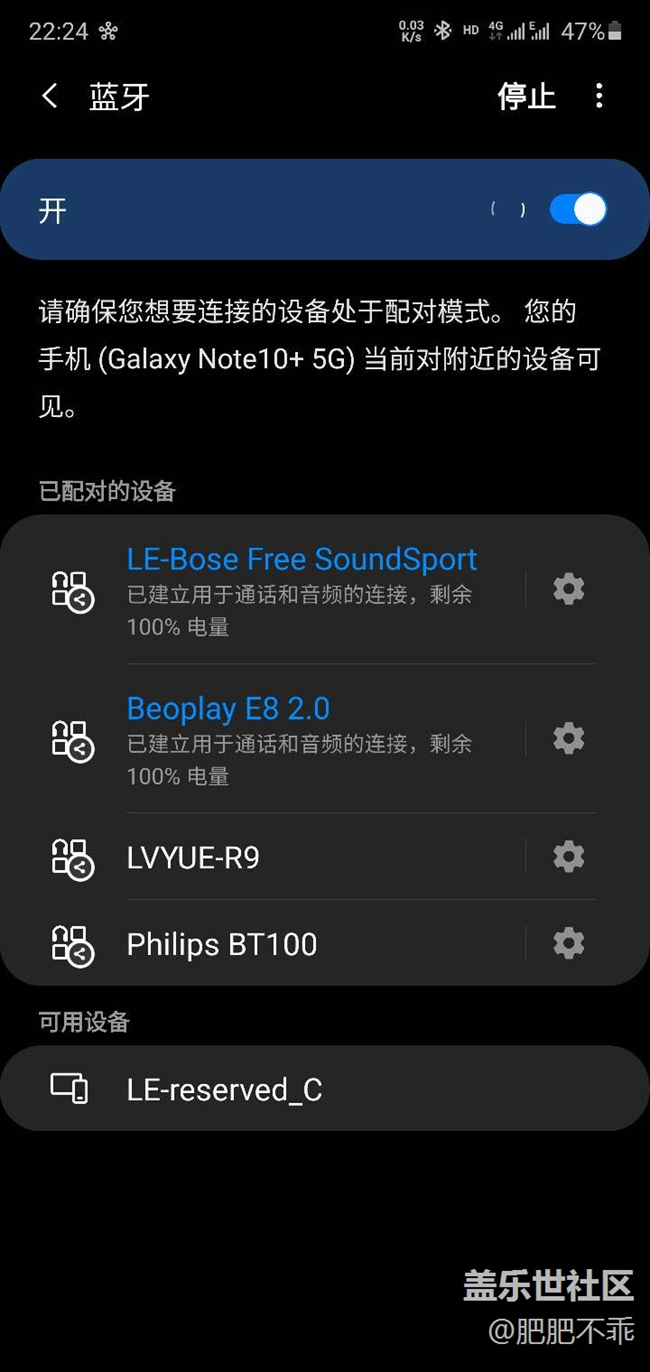650x1372 pixels.
Task: Open settings gear for Beoplay E8 2.0
Action: pos(568,738)
